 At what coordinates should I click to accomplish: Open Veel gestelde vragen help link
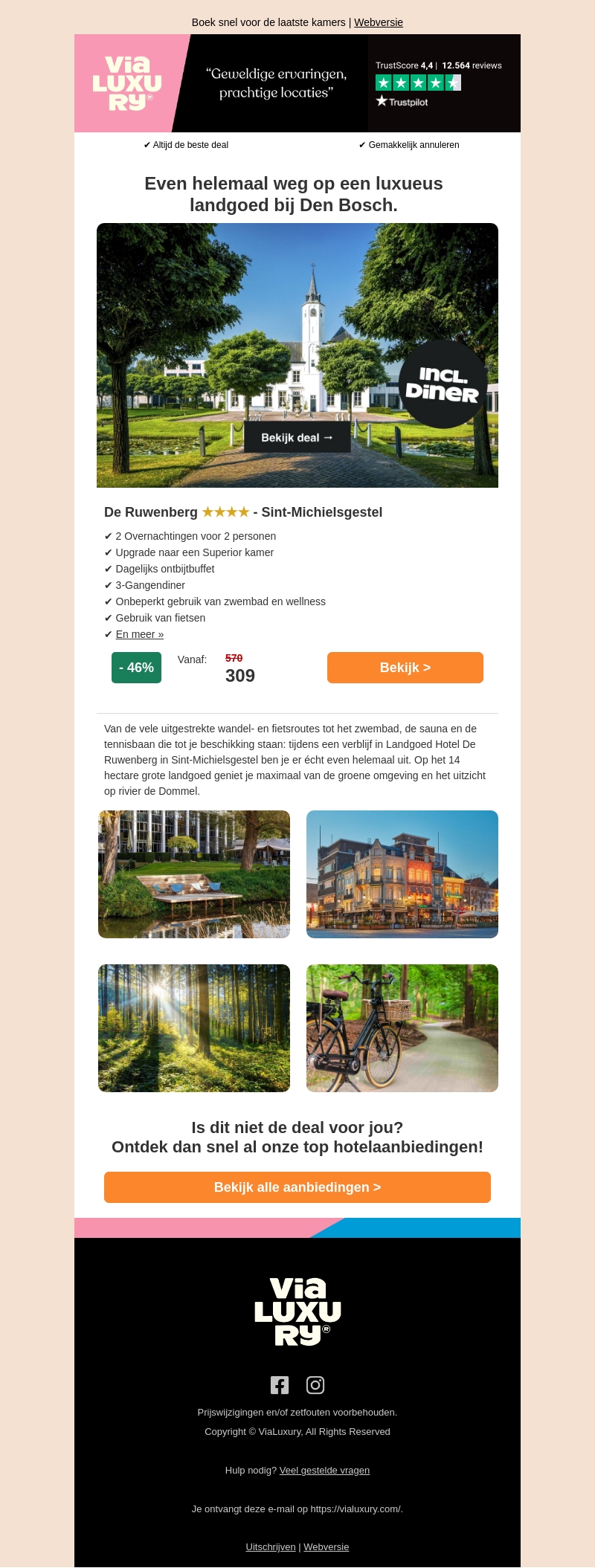(324, 1470)
